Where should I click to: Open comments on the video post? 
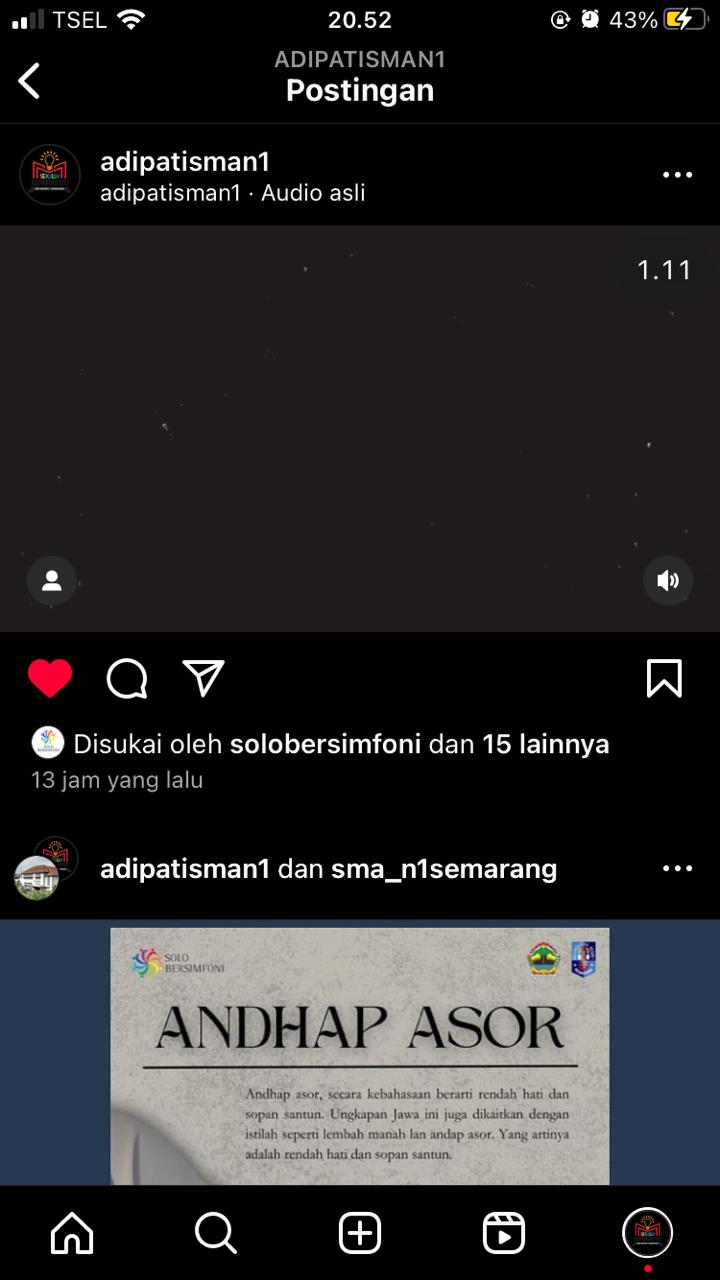pyautogui.click(x=127, y=679)
